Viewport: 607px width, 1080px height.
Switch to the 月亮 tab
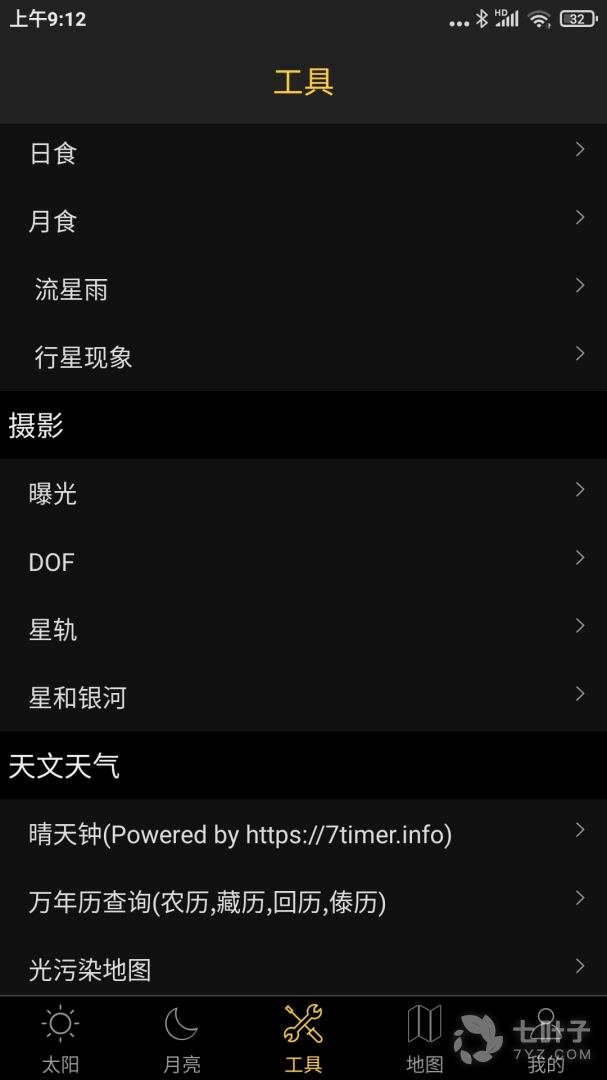(182, 1038)
